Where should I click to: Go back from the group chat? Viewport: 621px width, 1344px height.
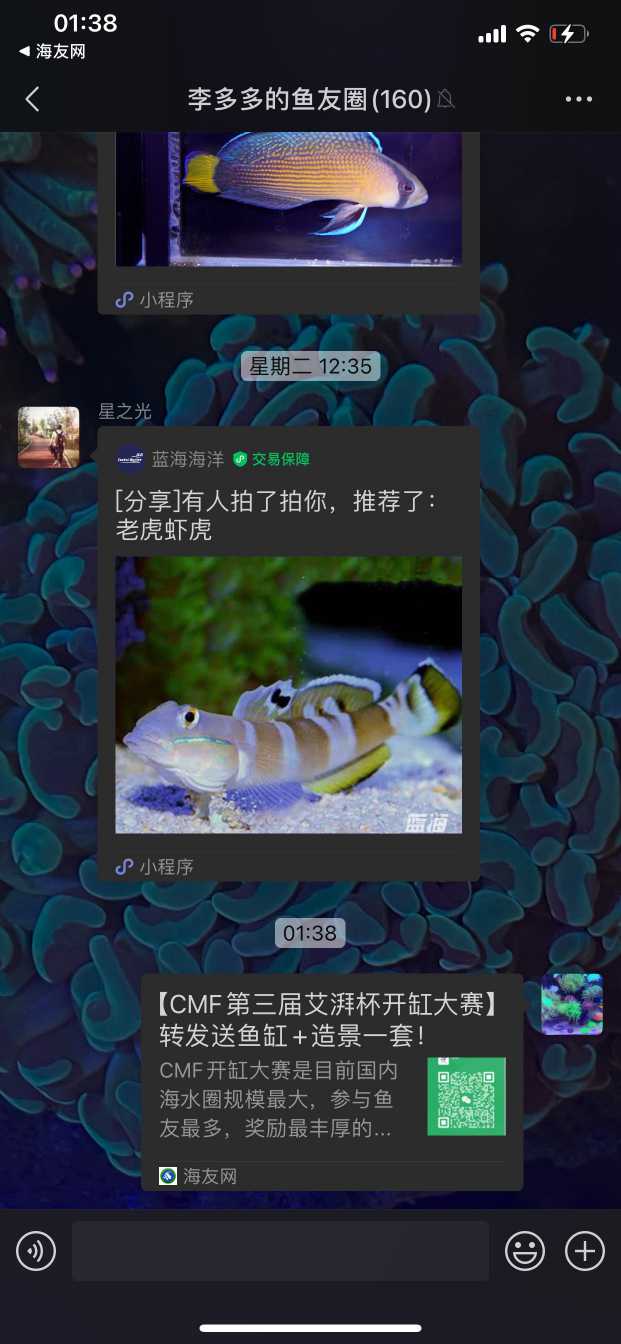[32, 99]
